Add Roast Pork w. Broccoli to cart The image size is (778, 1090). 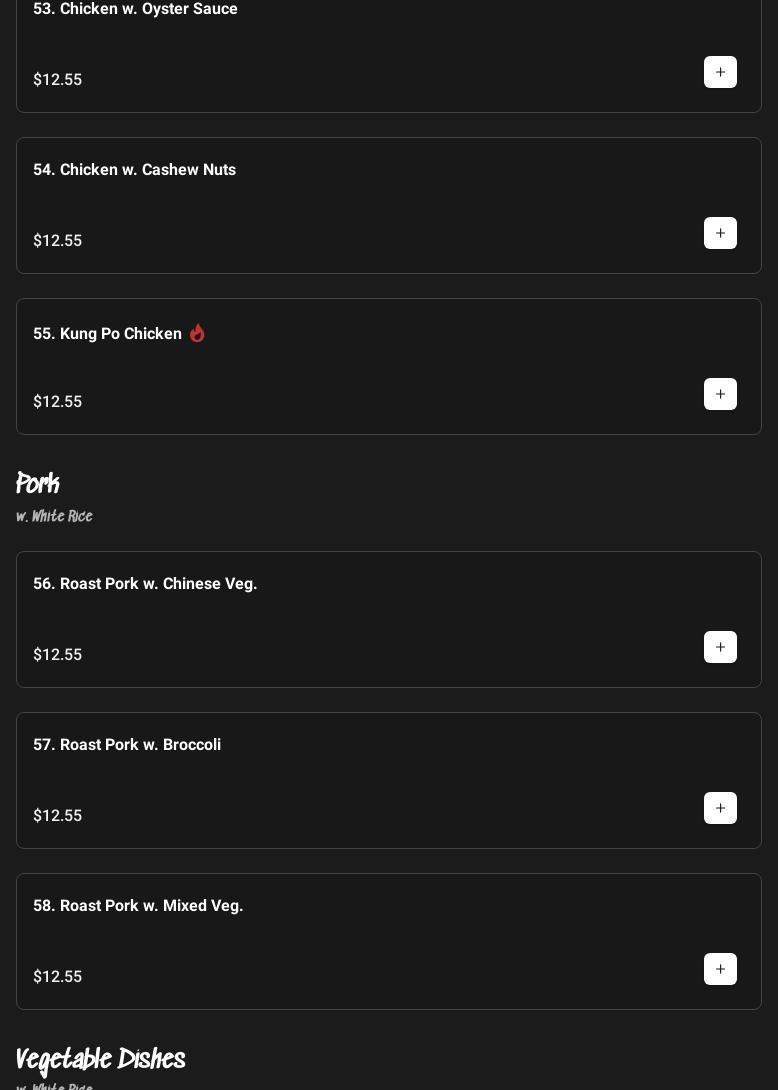(720, 808)
